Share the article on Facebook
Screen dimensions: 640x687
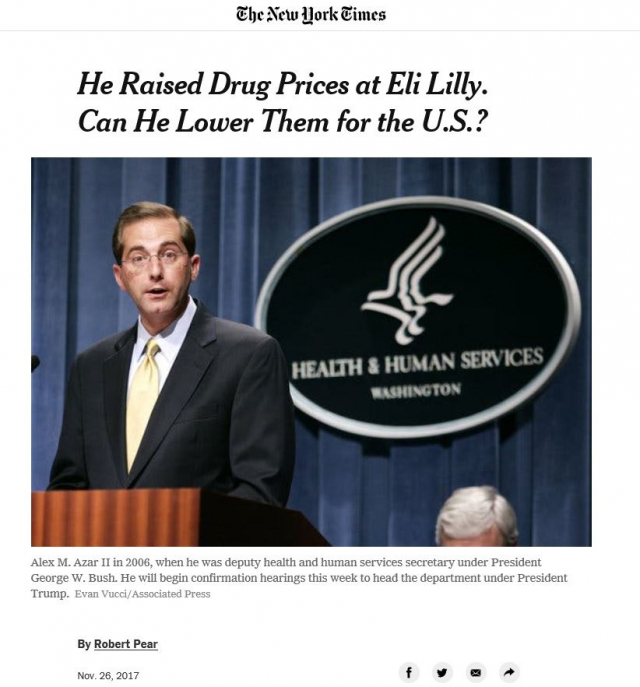tap(408, 673)
